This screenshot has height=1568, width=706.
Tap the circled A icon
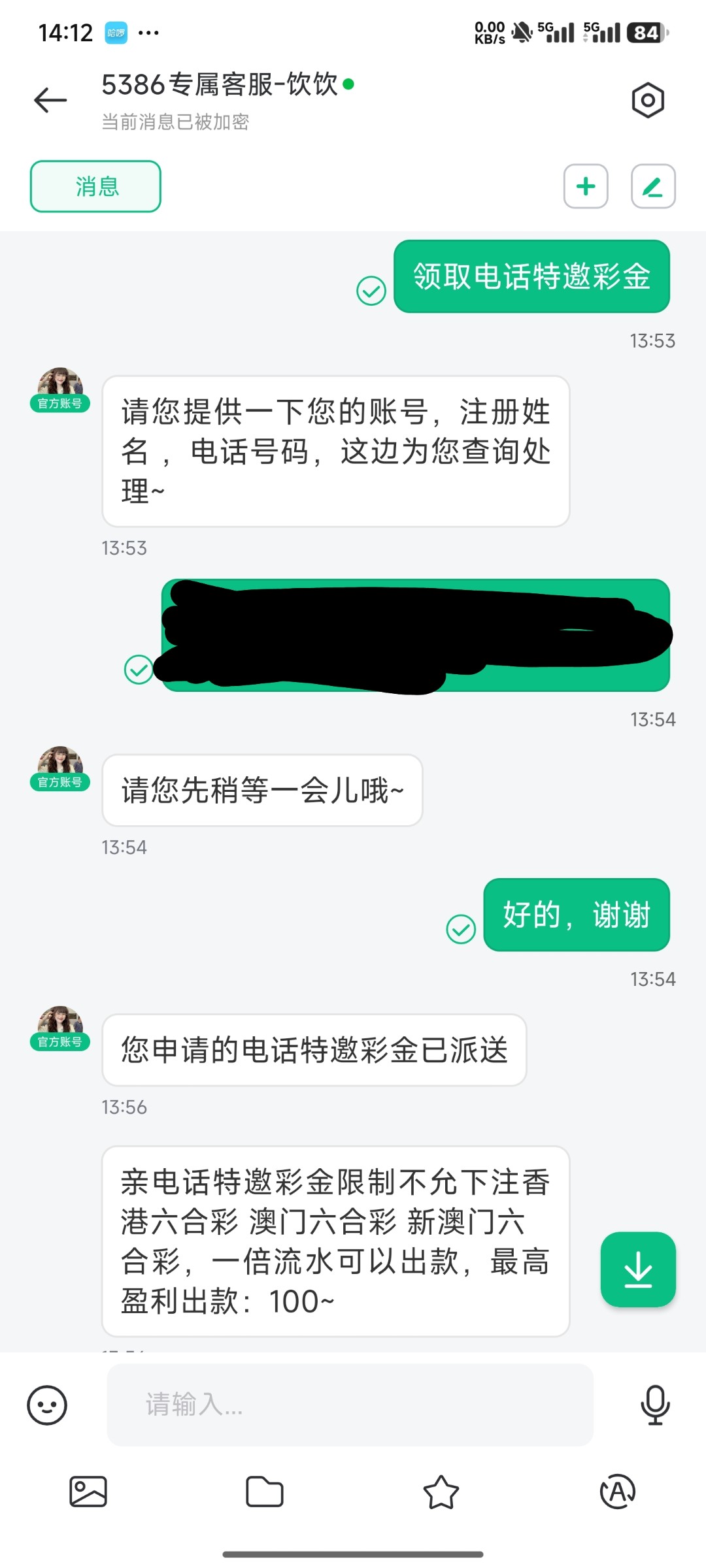(618, 1492)
